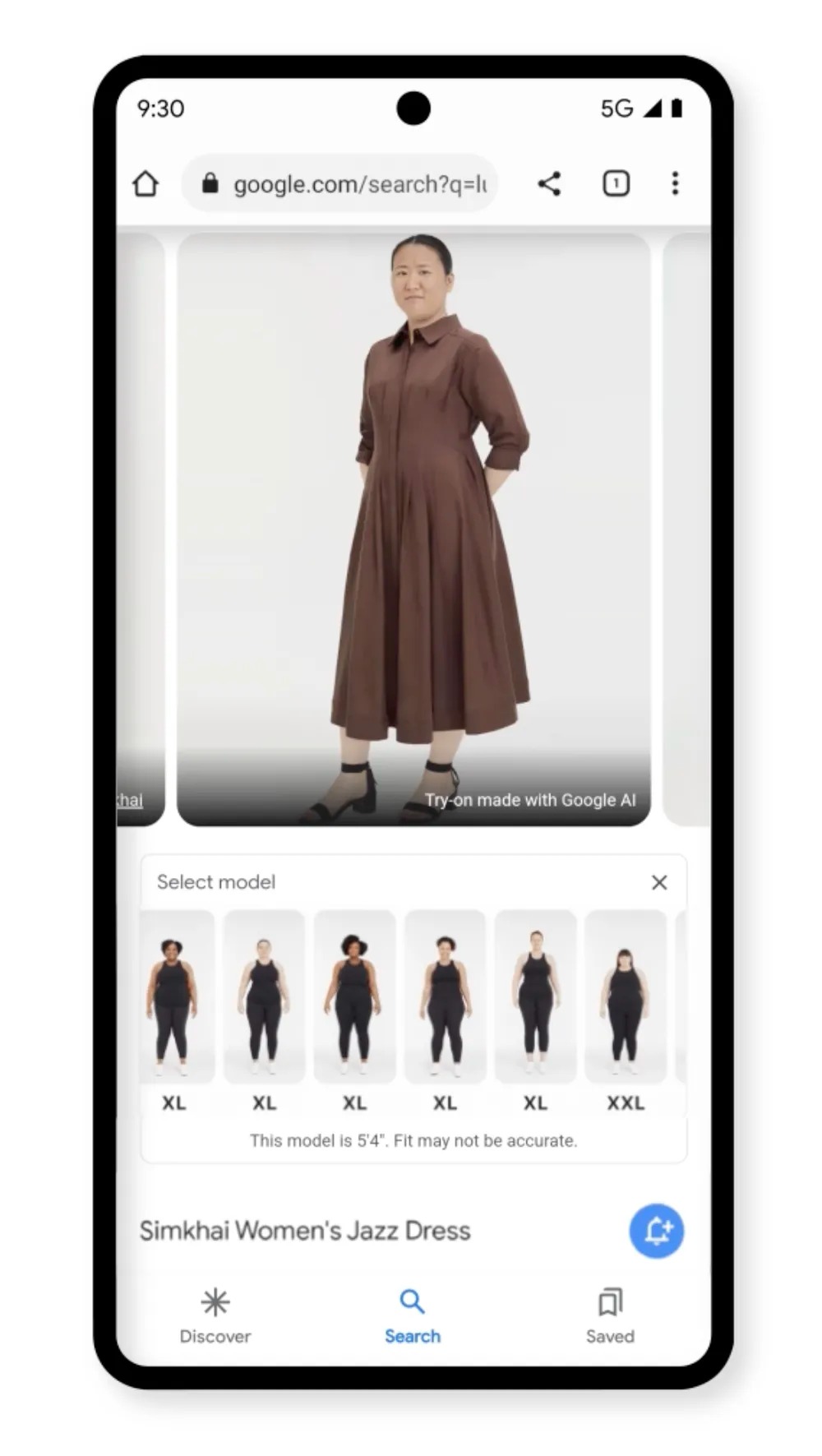Select the XXL model
The width and height of the screenshot is (822, 1456).
pyautogui.click(x=625, y=998)
